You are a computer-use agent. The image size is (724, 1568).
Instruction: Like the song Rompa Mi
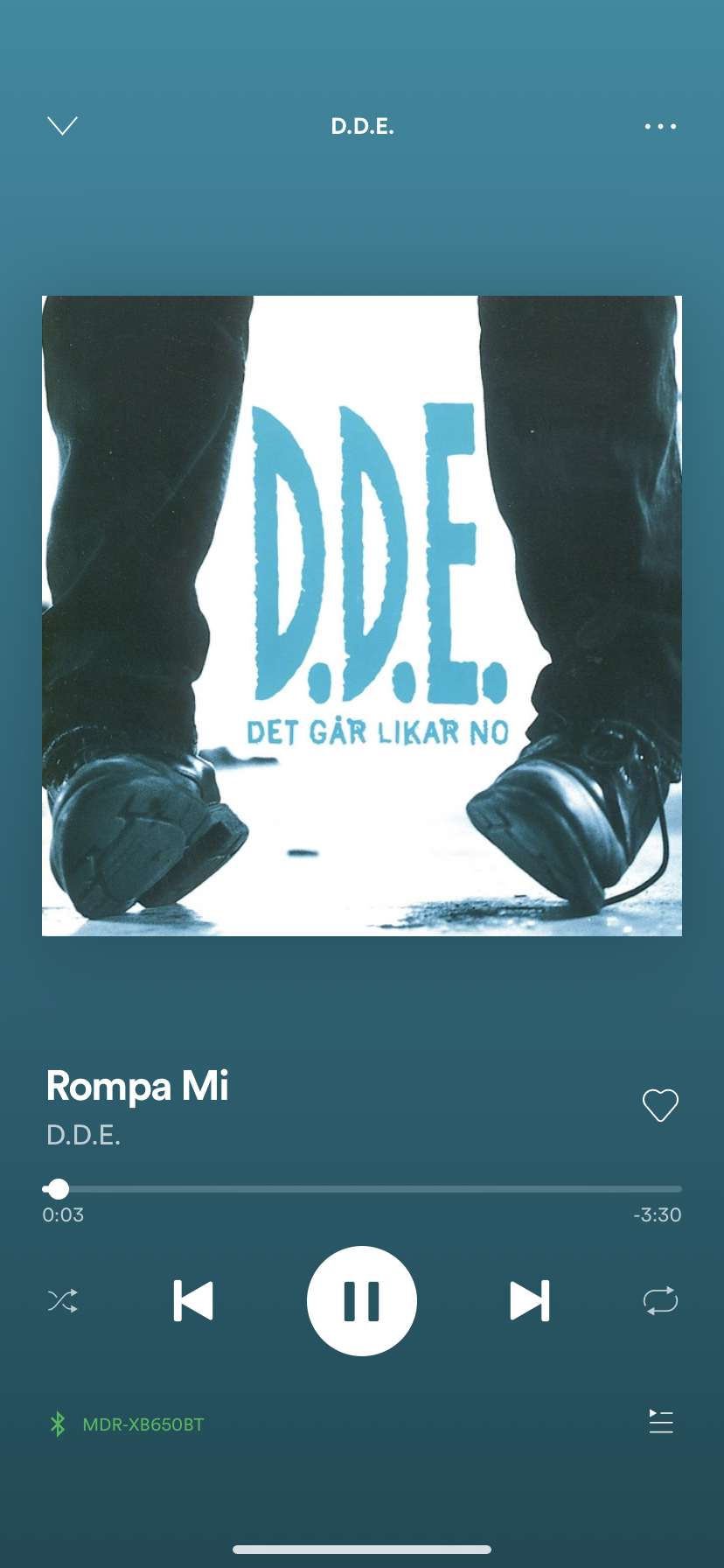(x=660, y=1105)
